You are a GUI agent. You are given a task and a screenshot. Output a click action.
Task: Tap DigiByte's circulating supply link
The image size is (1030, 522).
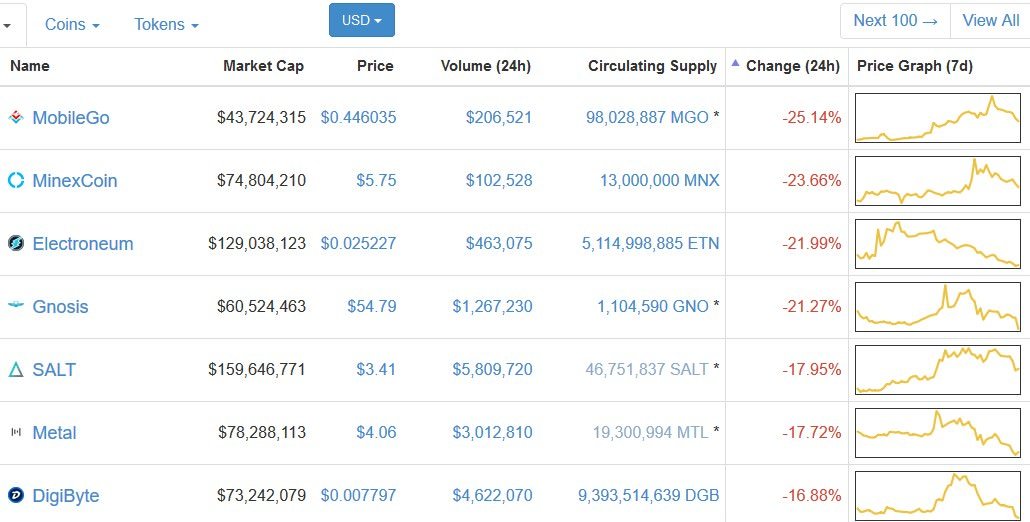pos(648,496)
